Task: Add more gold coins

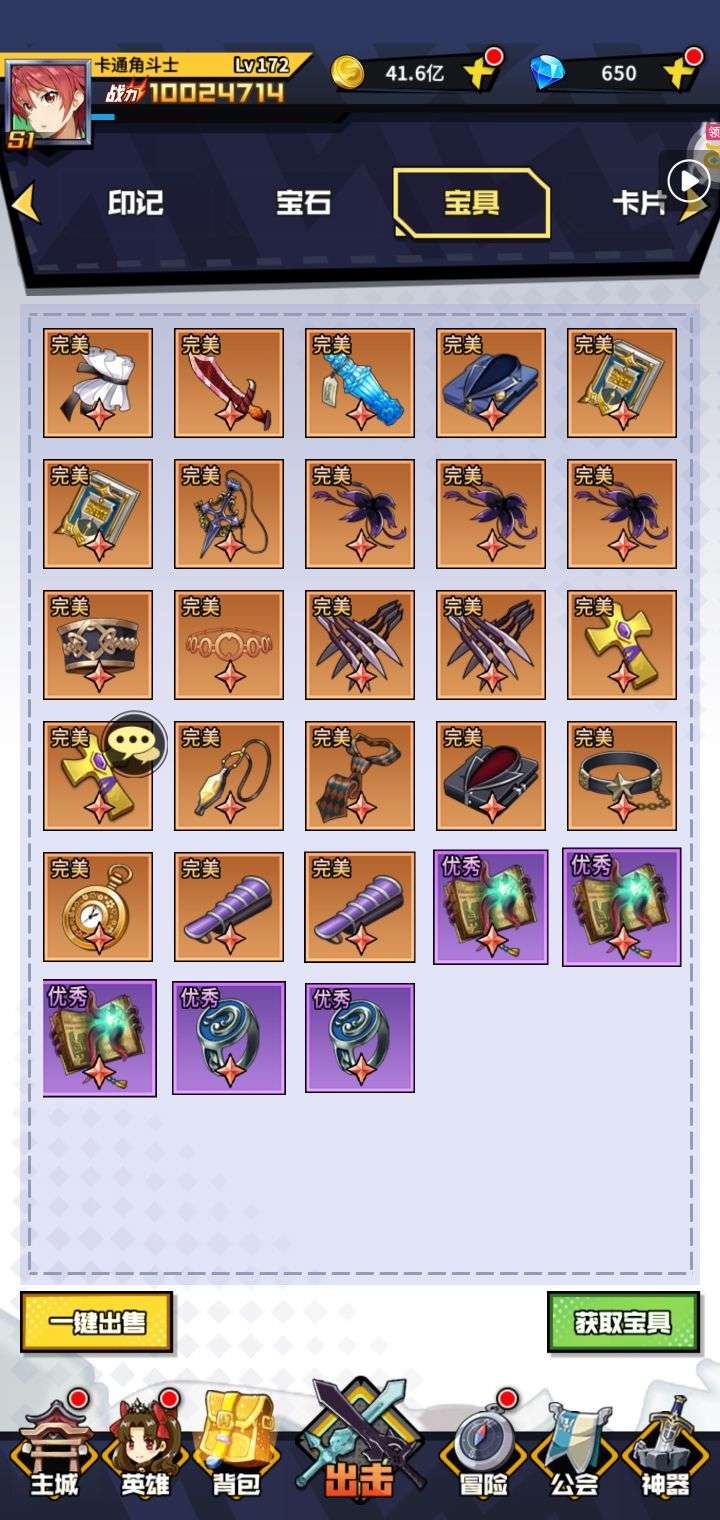Action: [477, 72]
